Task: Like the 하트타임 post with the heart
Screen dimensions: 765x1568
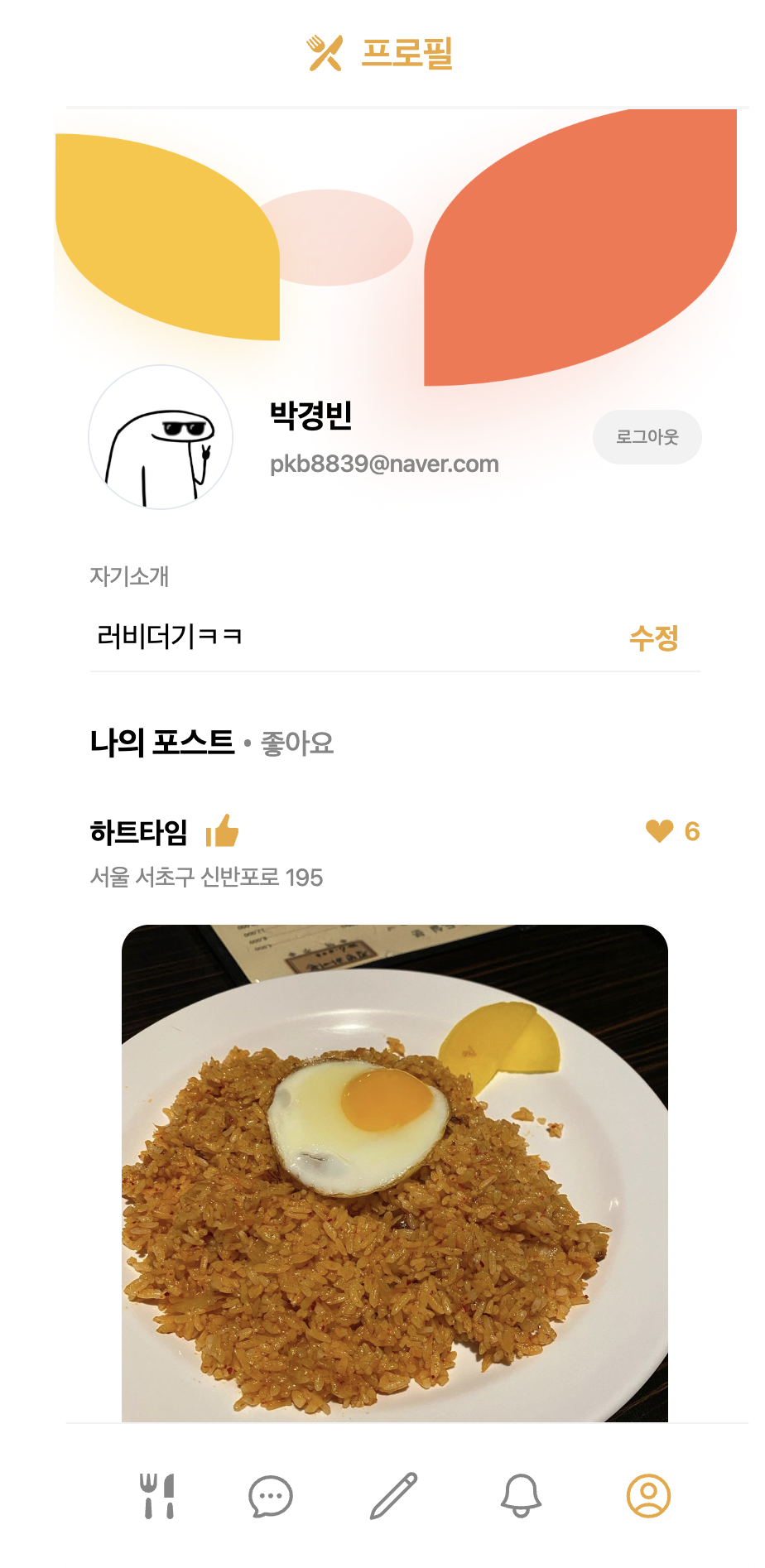Action: 660,831
